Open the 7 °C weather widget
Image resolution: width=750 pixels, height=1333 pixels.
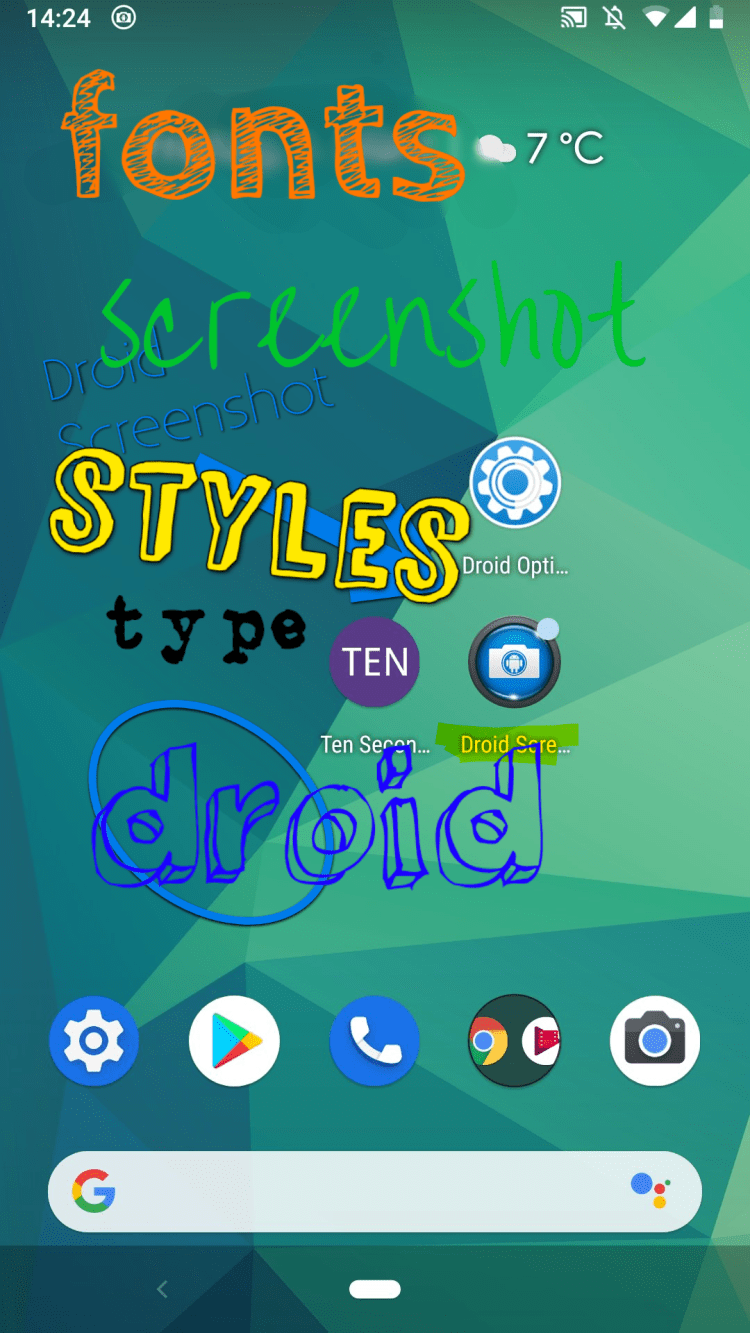[x=542, y=149]
